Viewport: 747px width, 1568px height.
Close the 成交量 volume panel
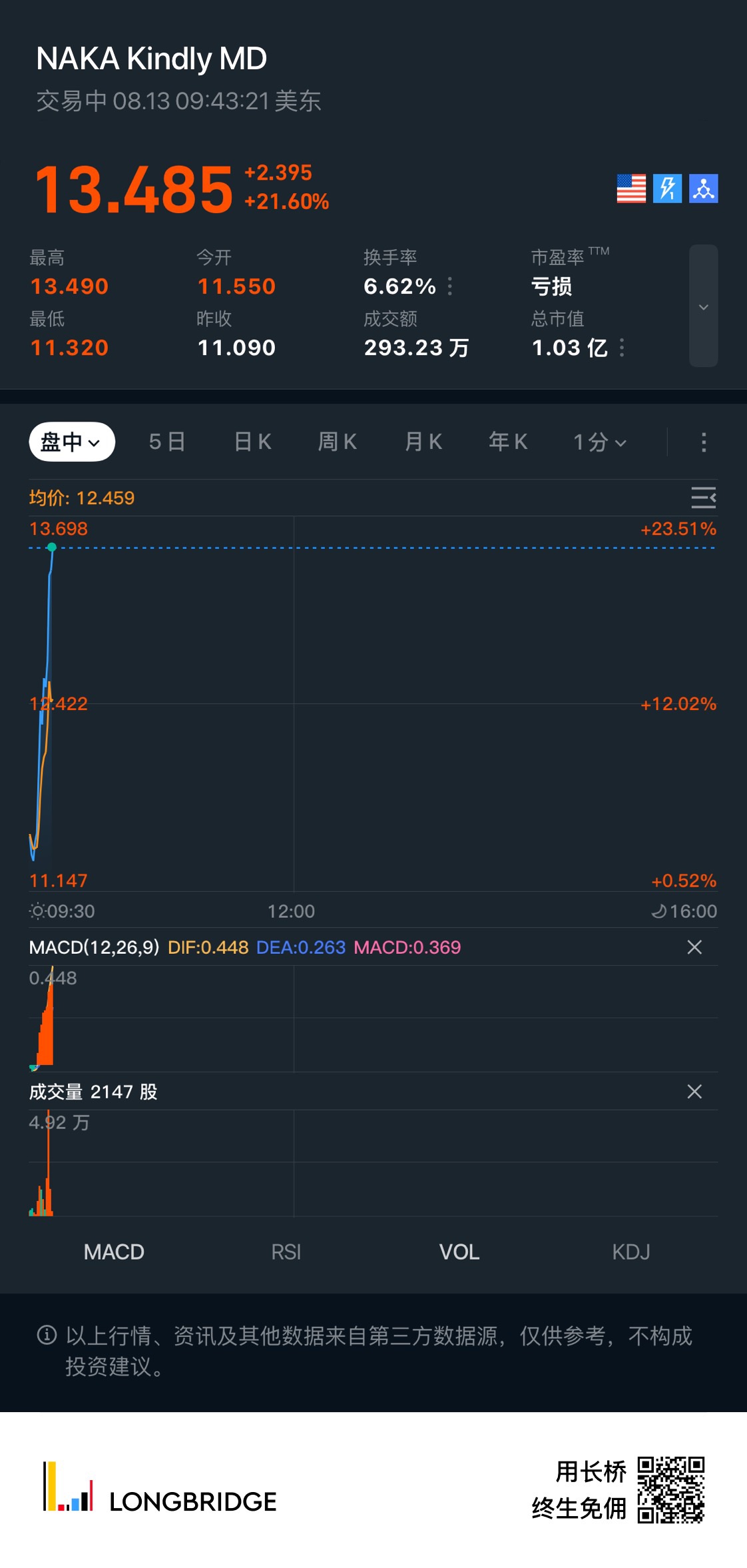click(x=694, y=1092)
